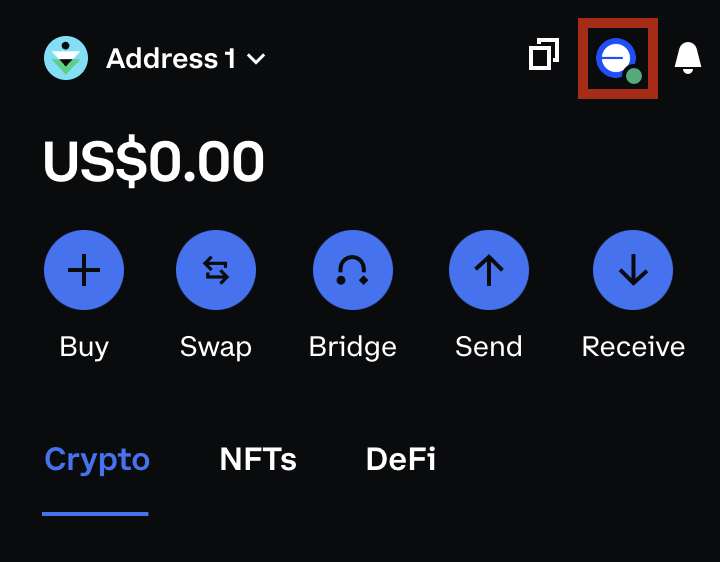Switch to the NFTs tab
Viewport: 720px width, 562px height.
pyautogui.click(x=258, y=460)
